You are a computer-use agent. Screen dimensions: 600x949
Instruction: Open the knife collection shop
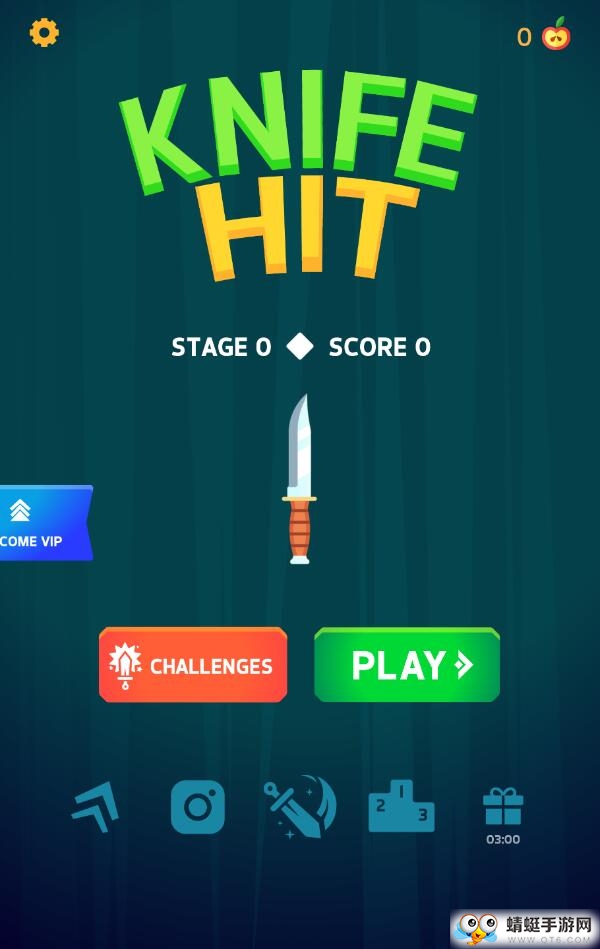click(x=300, y=806)
